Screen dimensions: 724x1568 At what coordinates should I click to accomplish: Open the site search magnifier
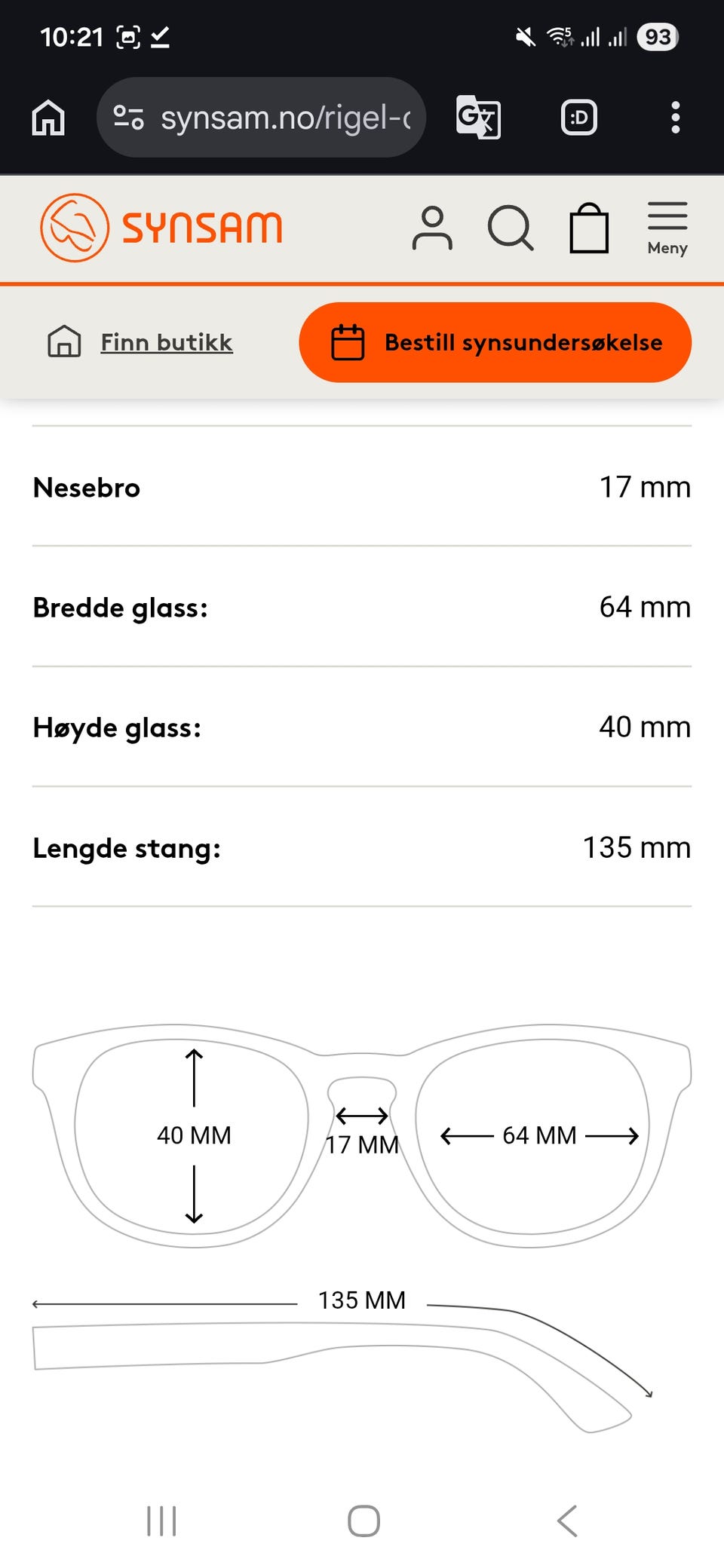pyautogui.click(x=511, y=228)
